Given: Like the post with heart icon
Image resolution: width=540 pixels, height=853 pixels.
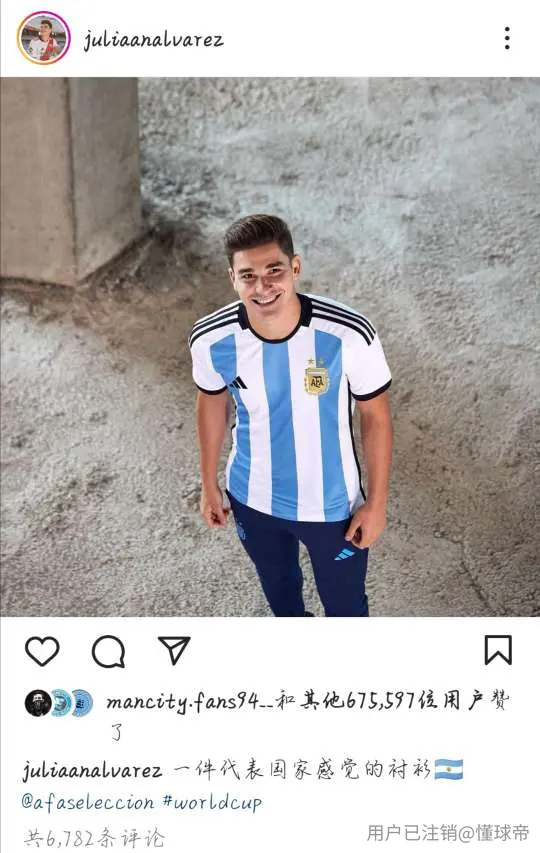Looking at the screenshot, I should [x=42, y=651].
